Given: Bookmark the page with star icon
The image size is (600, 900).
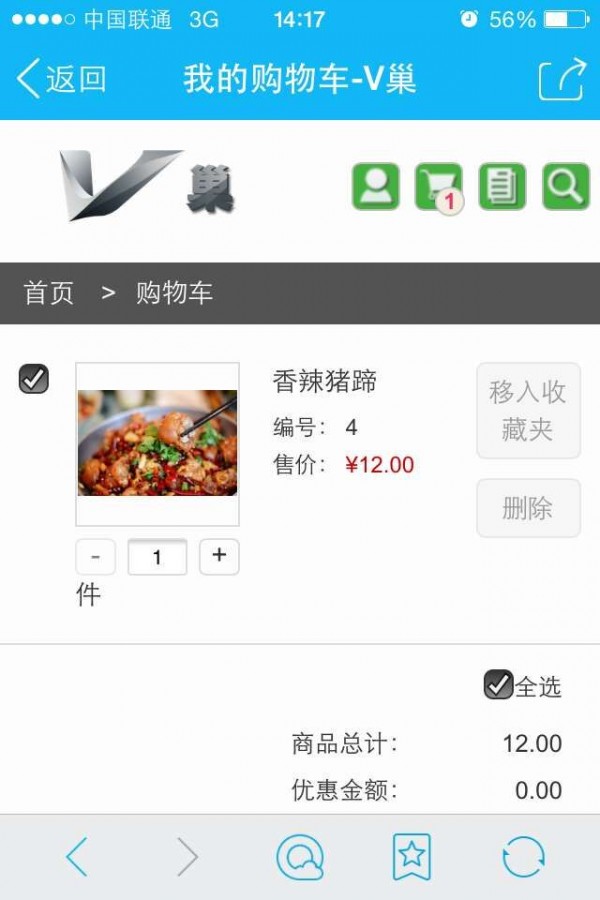Looking at the screenshot, I should tap(412, 857).
